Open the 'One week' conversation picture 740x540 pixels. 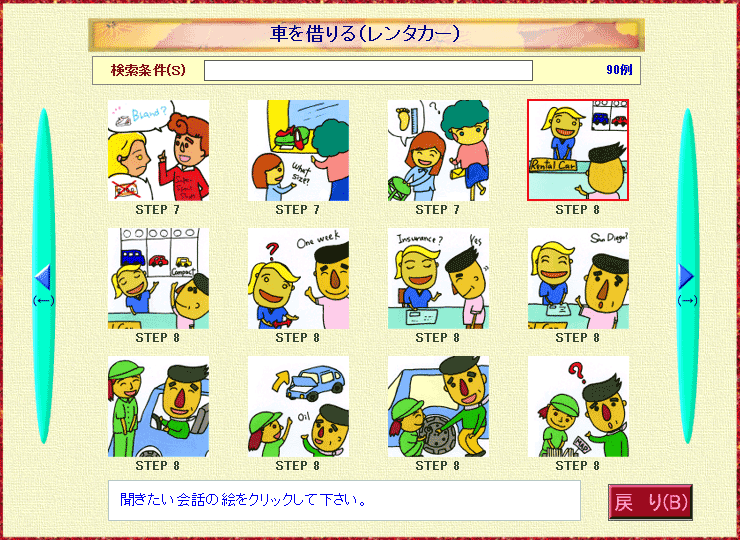pyautogui.click(x=298, y=278)
